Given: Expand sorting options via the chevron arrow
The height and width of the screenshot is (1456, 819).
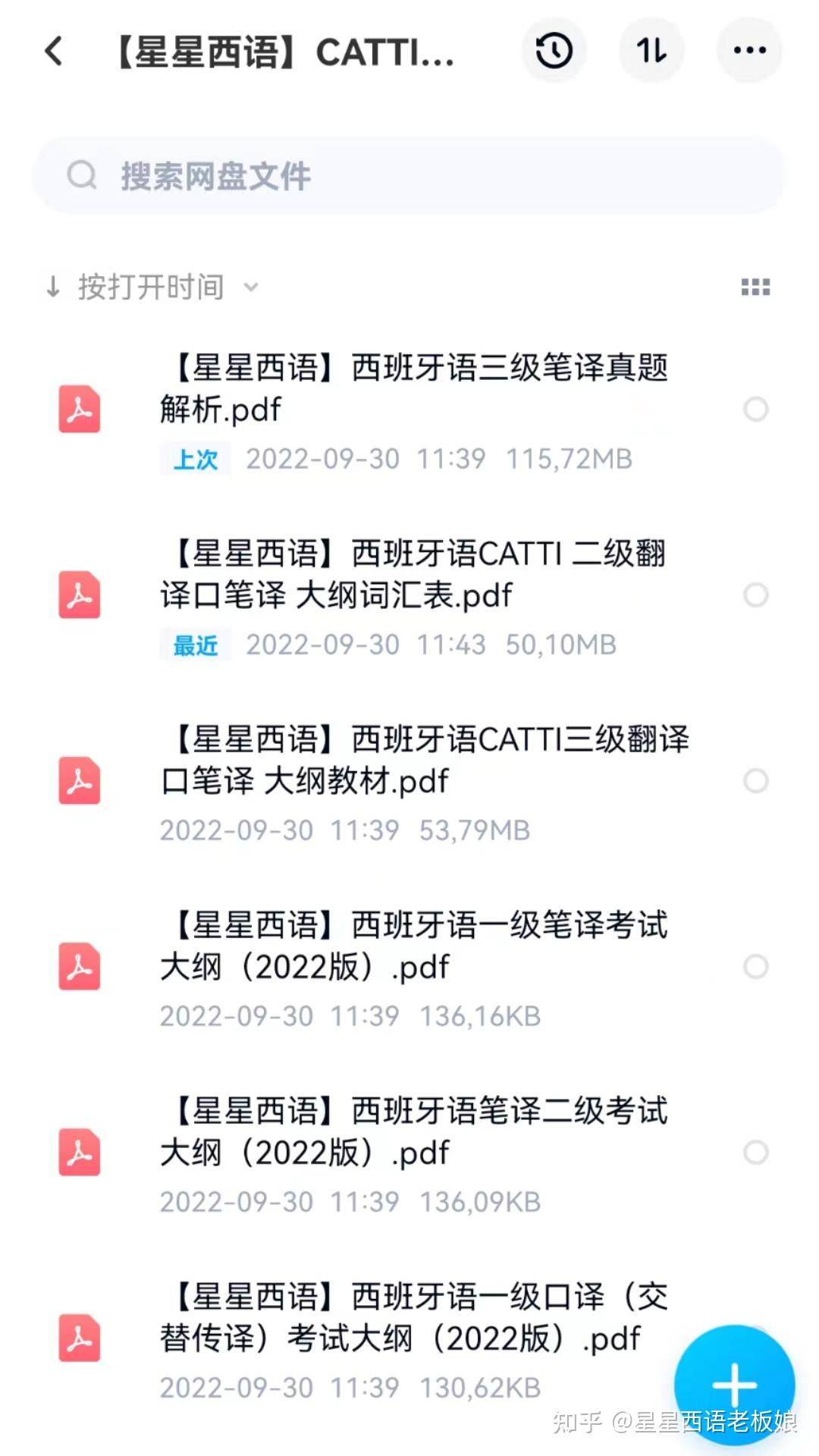Looking at the screenshot, I should 250,288.
